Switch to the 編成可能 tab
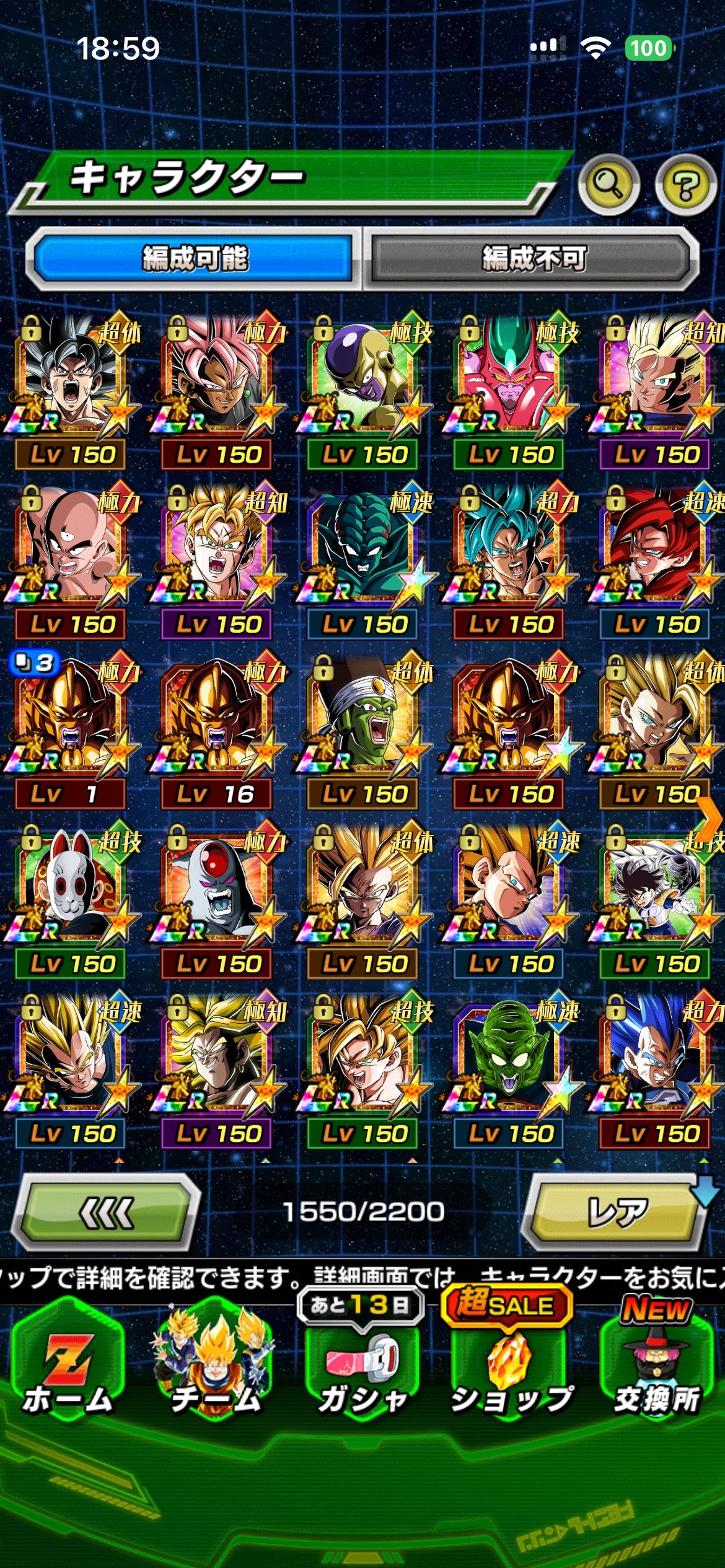Viewport: 725px width, 1568px height. tap(195, 258)
